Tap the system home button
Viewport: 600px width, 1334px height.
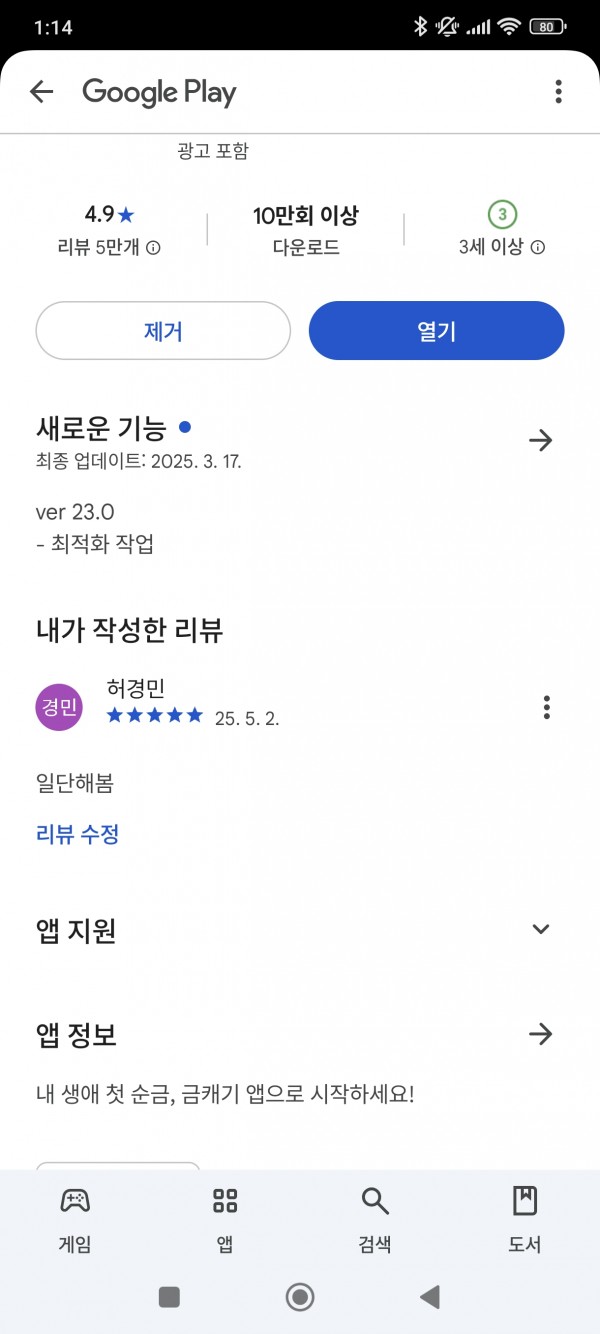[x=300, y=1297]
